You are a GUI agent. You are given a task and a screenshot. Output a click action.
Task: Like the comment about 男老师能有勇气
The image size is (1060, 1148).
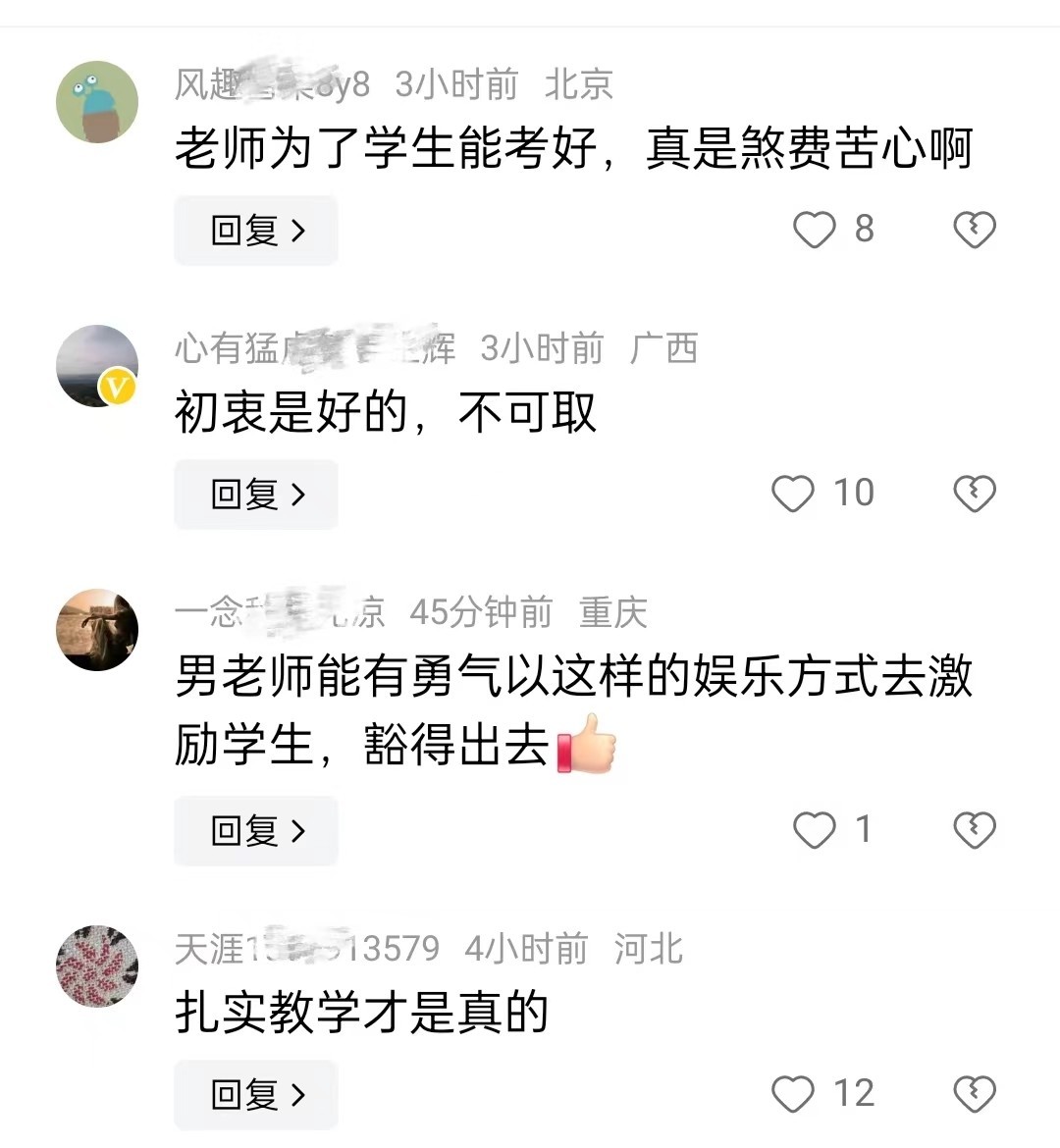[814, 830]
